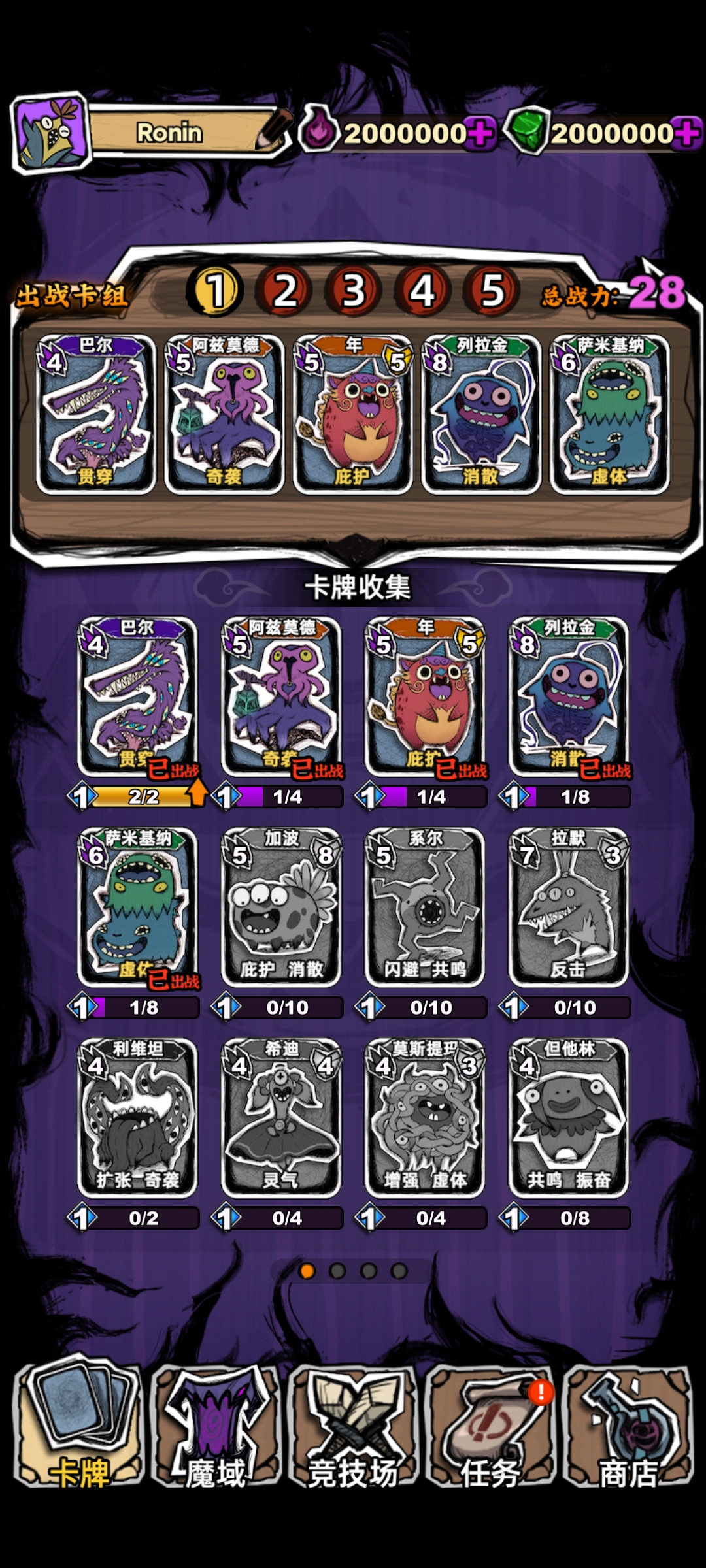Open the 系尔 card in the collection
The height and width of the screenshot is (1568, 706).
(425, 907)
